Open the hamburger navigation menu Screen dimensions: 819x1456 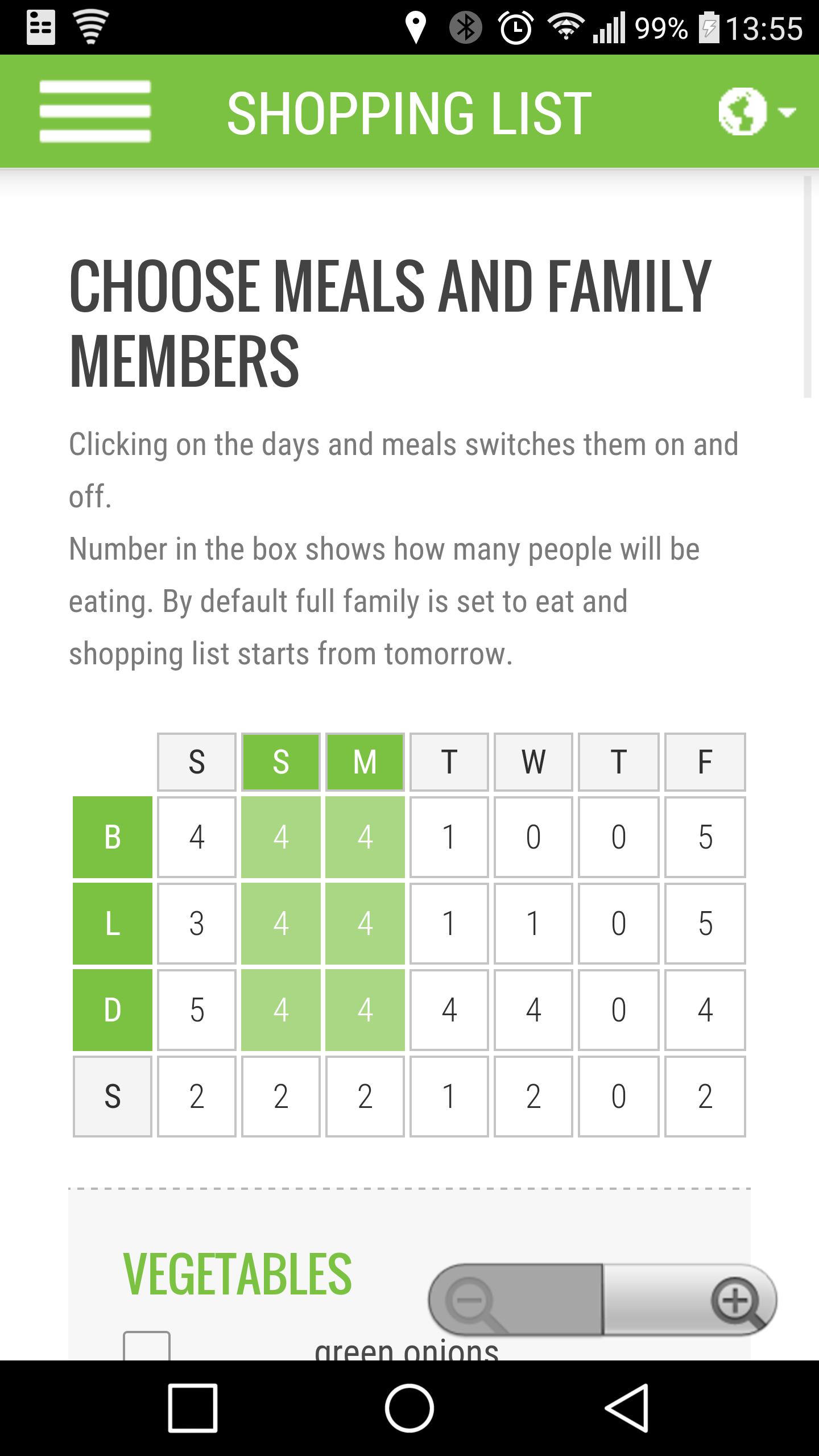95,111
